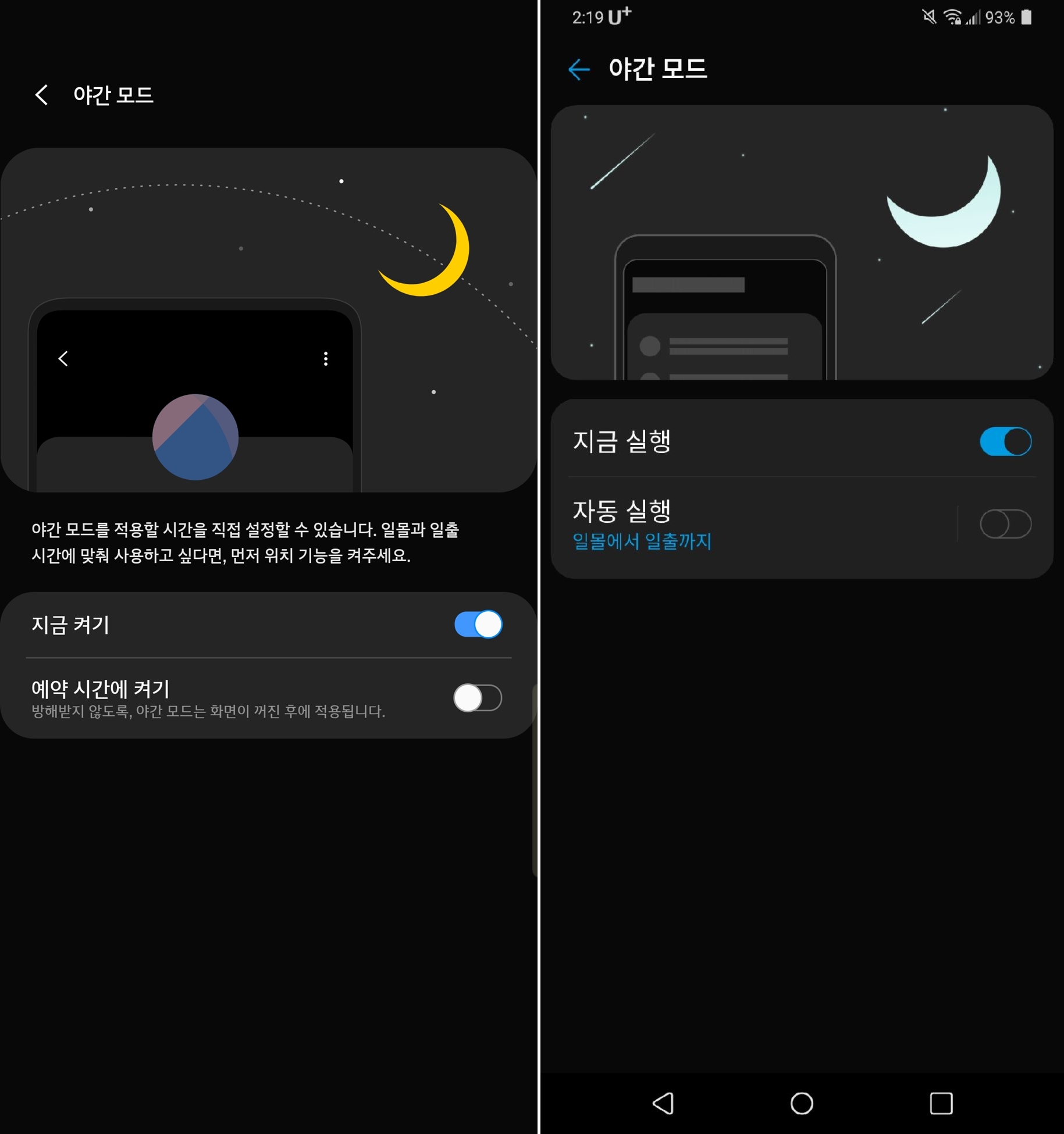Turn off the 지금 실행 switch
Screen dimensions: 1064x1134
point(1005,442)
